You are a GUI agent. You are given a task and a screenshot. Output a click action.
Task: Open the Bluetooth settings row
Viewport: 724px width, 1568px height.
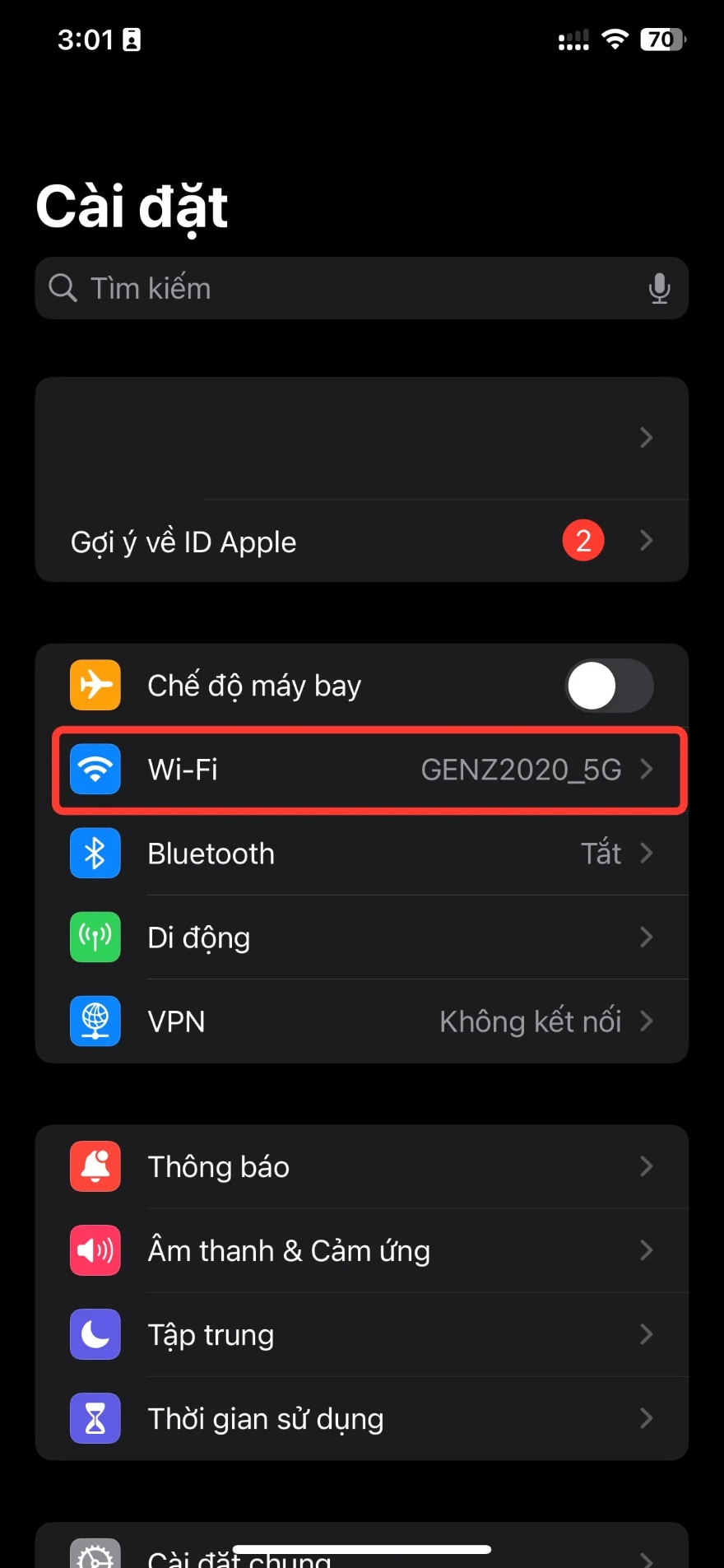[x=362, y=854]
